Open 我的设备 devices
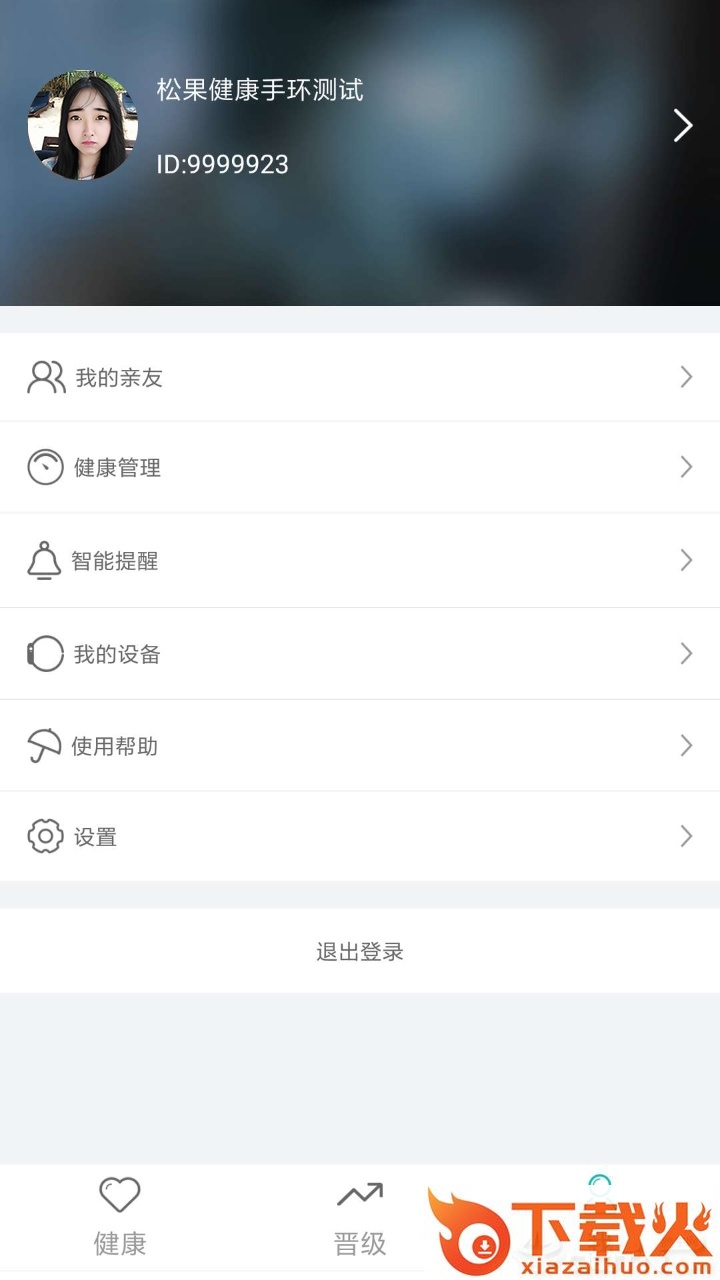This screenshot has height=1280, width=720. click(x=360, y=654)
